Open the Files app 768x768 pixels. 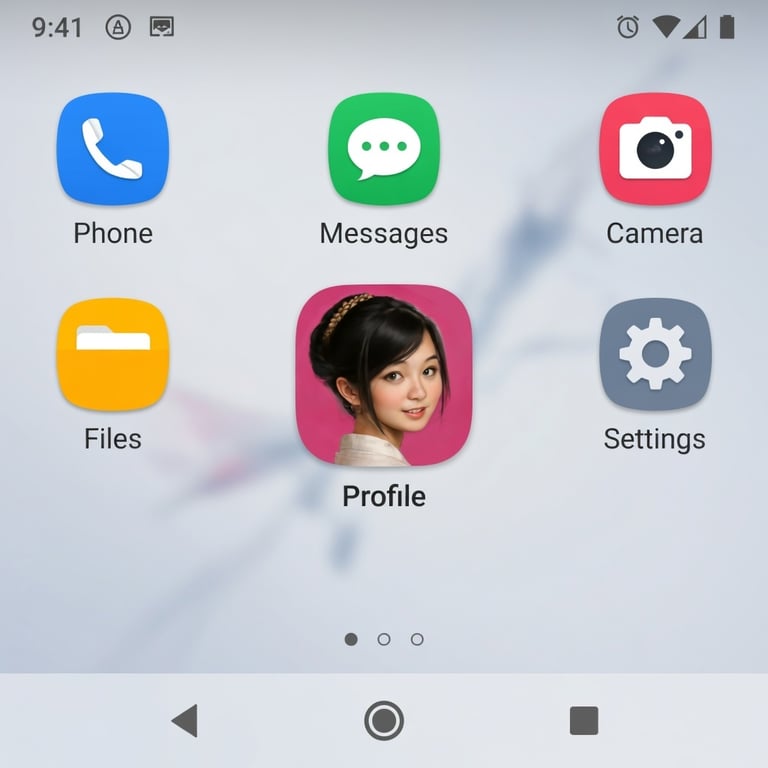113,354
